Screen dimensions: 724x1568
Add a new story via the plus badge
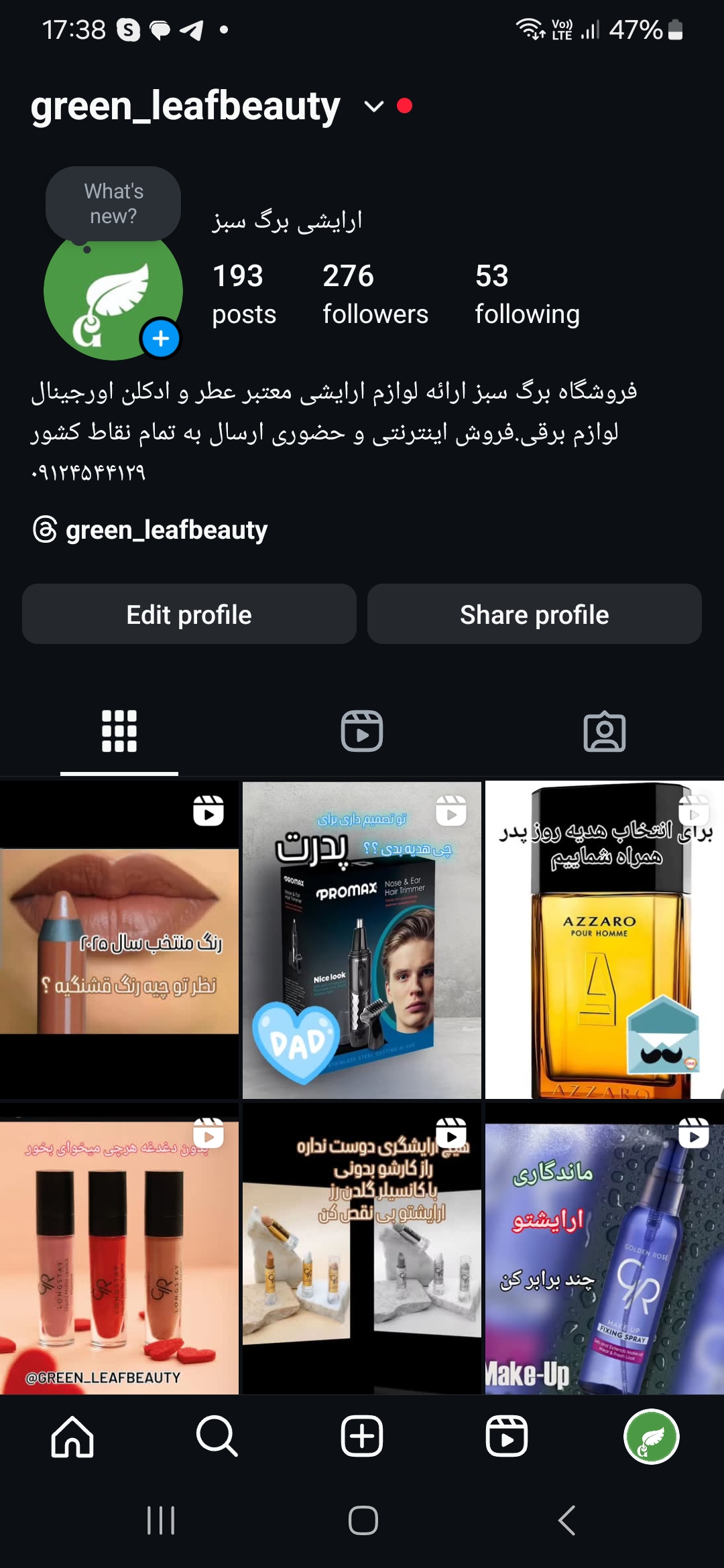tap(160, 339)
